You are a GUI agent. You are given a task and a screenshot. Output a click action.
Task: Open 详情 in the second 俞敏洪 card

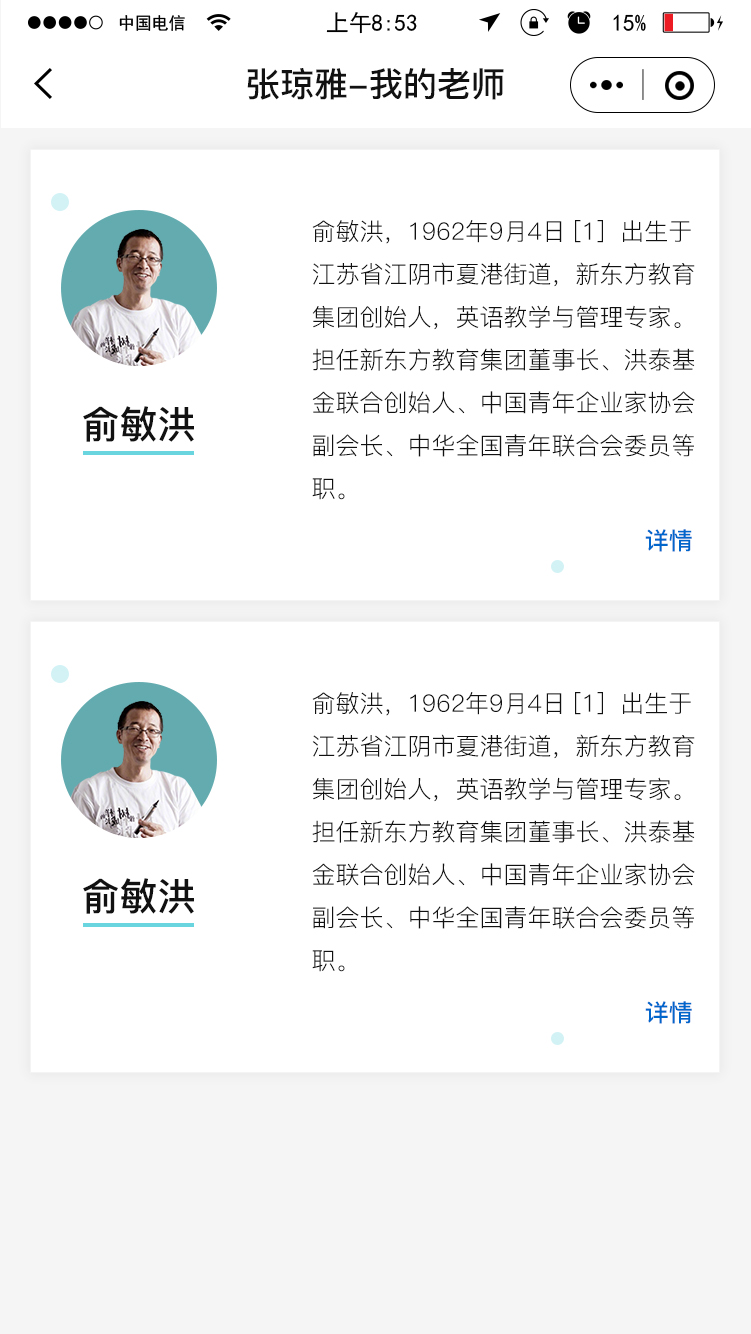668,1013
